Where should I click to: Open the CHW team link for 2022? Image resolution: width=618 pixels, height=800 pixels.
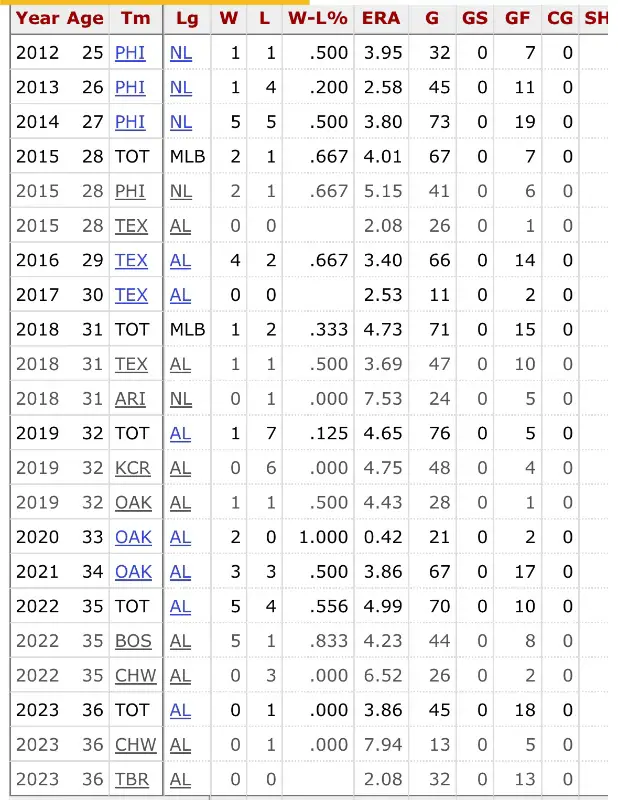tap(133, 676)
